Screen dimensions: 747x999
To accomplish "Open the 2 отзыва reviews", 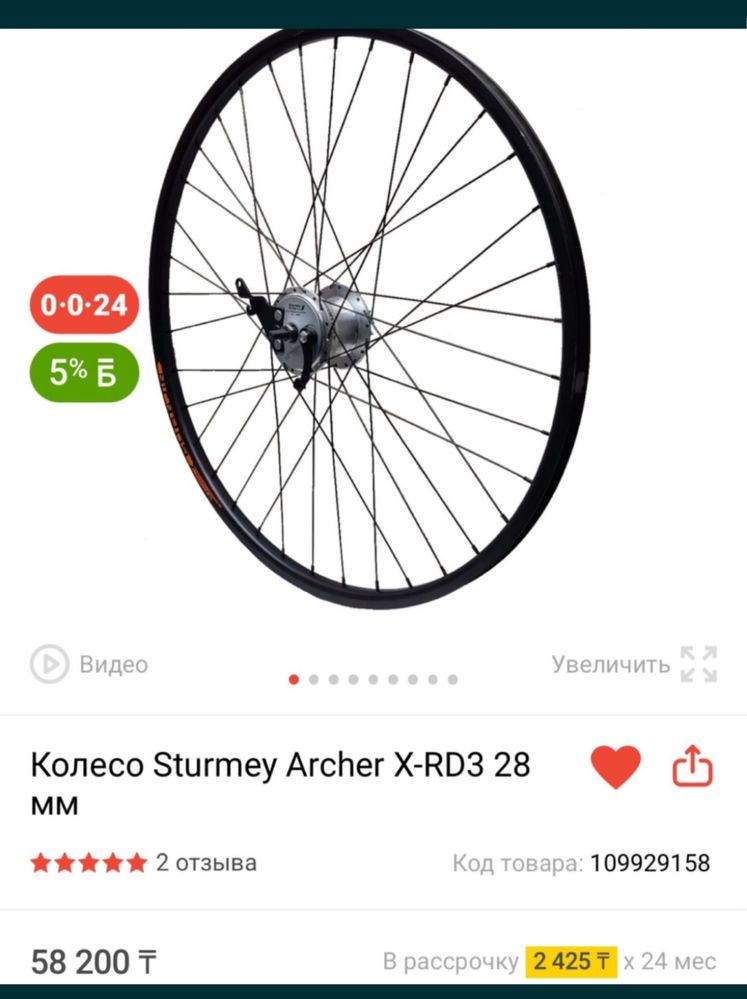I will (205, 862).
